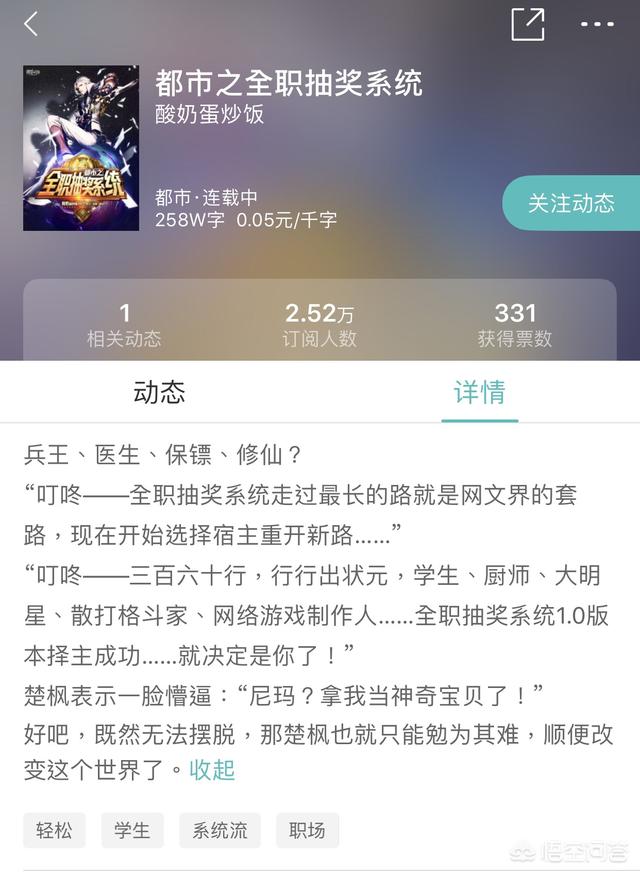Viewport: 640px width, 874px height.
Task: Select the 职场 tag chip
Action: click(308, 830)
